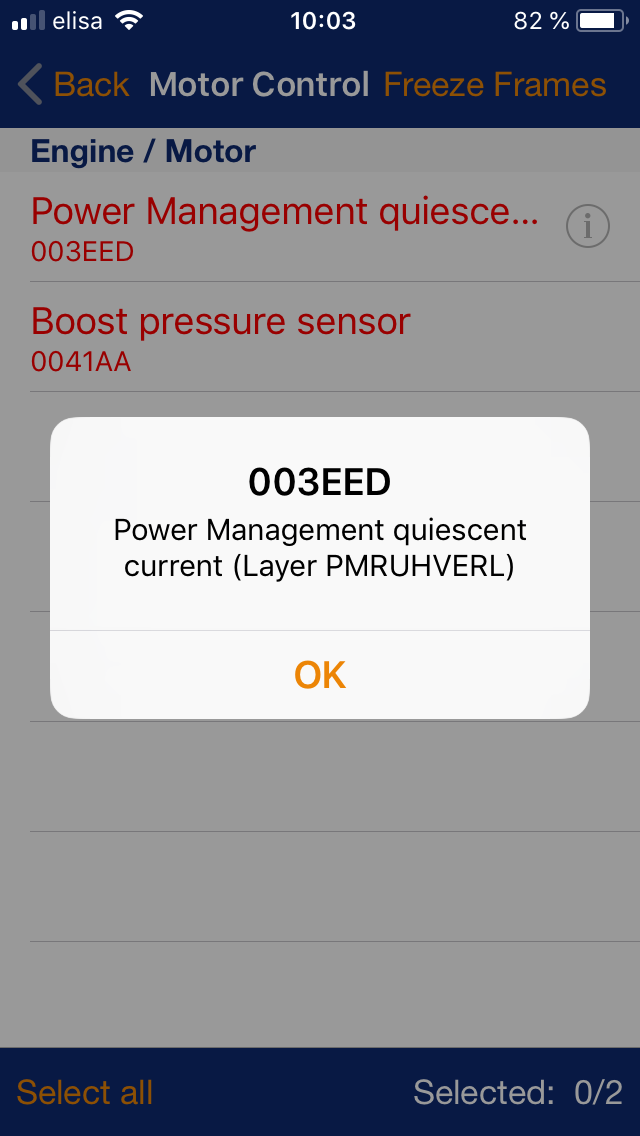The width and height of the screenshot is (640, 1136).
Task: Go back using the Back button
Action: point(74,85)
